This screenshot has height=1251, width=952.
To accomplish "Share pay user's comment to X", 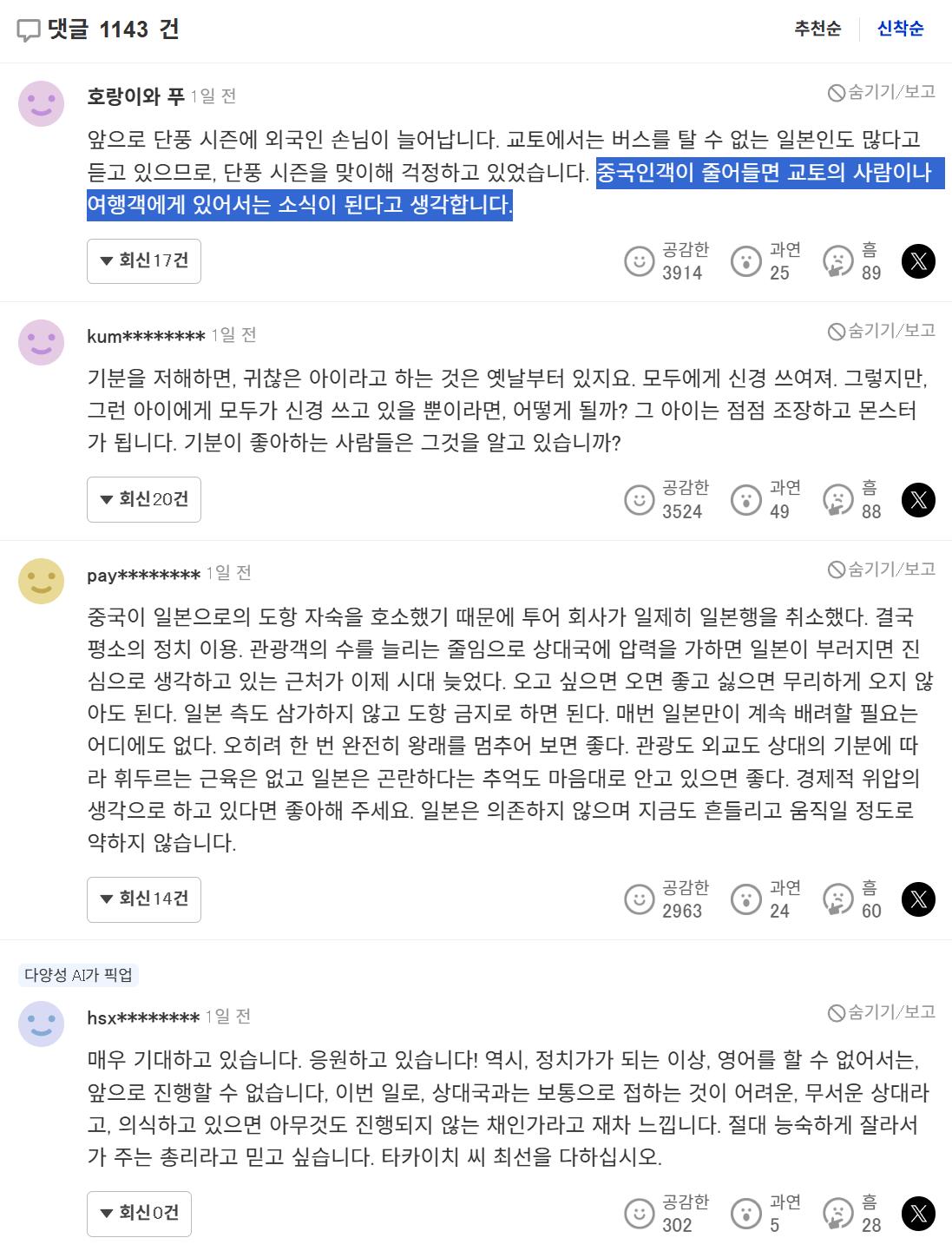I will point(918,899).
